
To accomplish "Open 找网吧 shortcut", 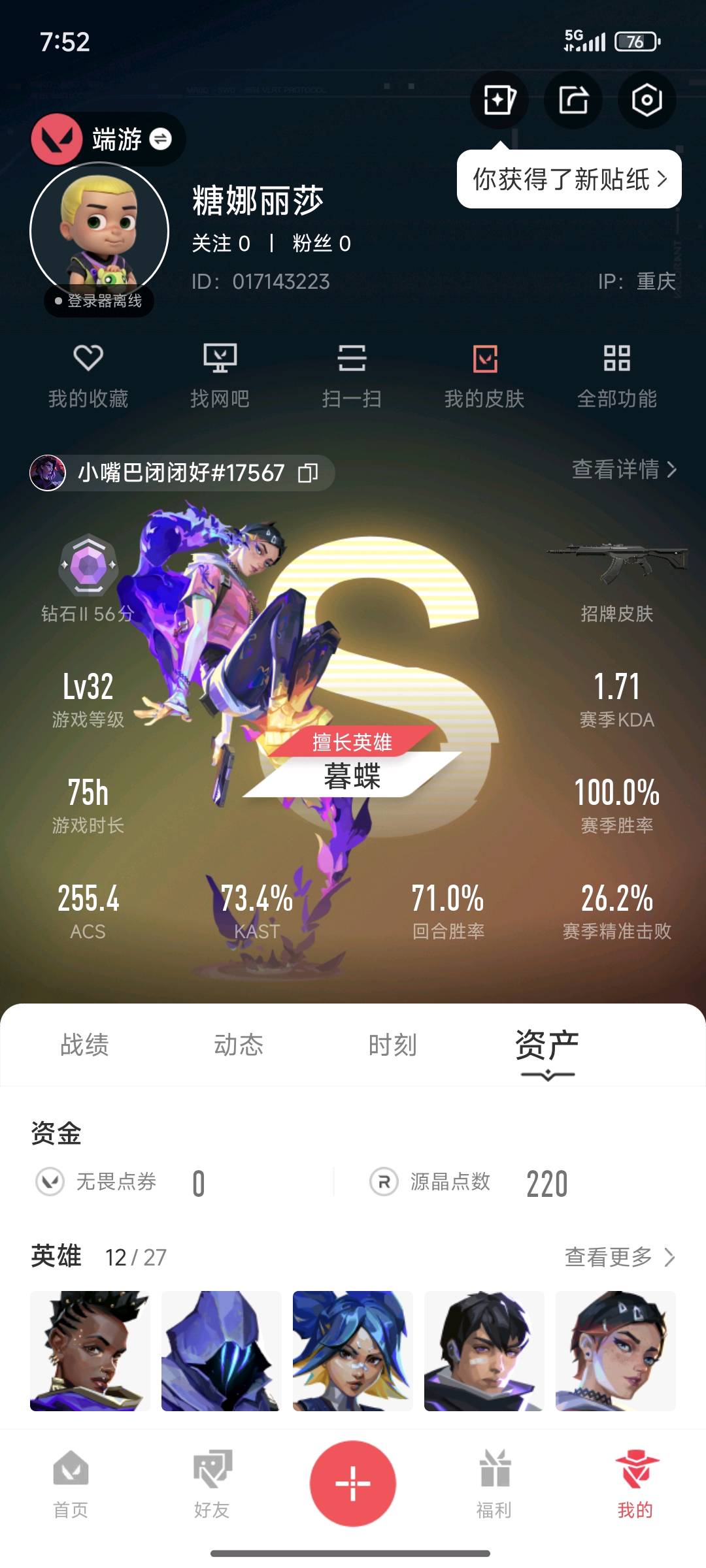I will [x=220, y=376].
